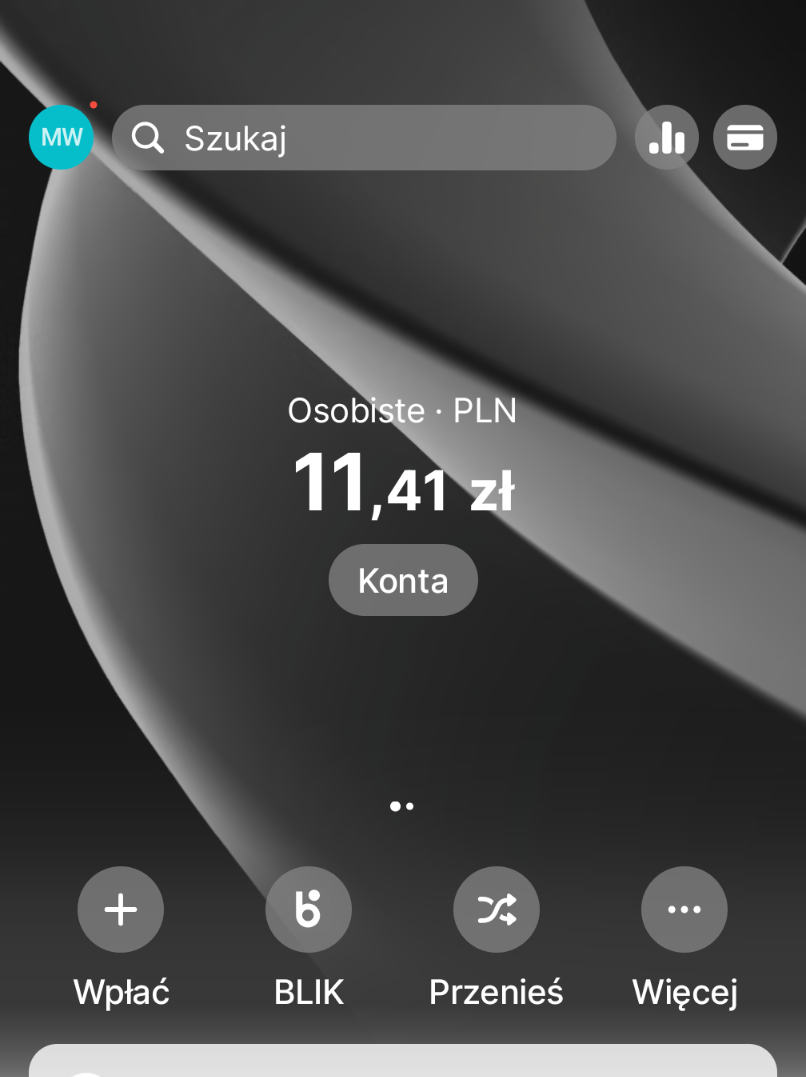Open the Konta accounts button

(403, 580)
